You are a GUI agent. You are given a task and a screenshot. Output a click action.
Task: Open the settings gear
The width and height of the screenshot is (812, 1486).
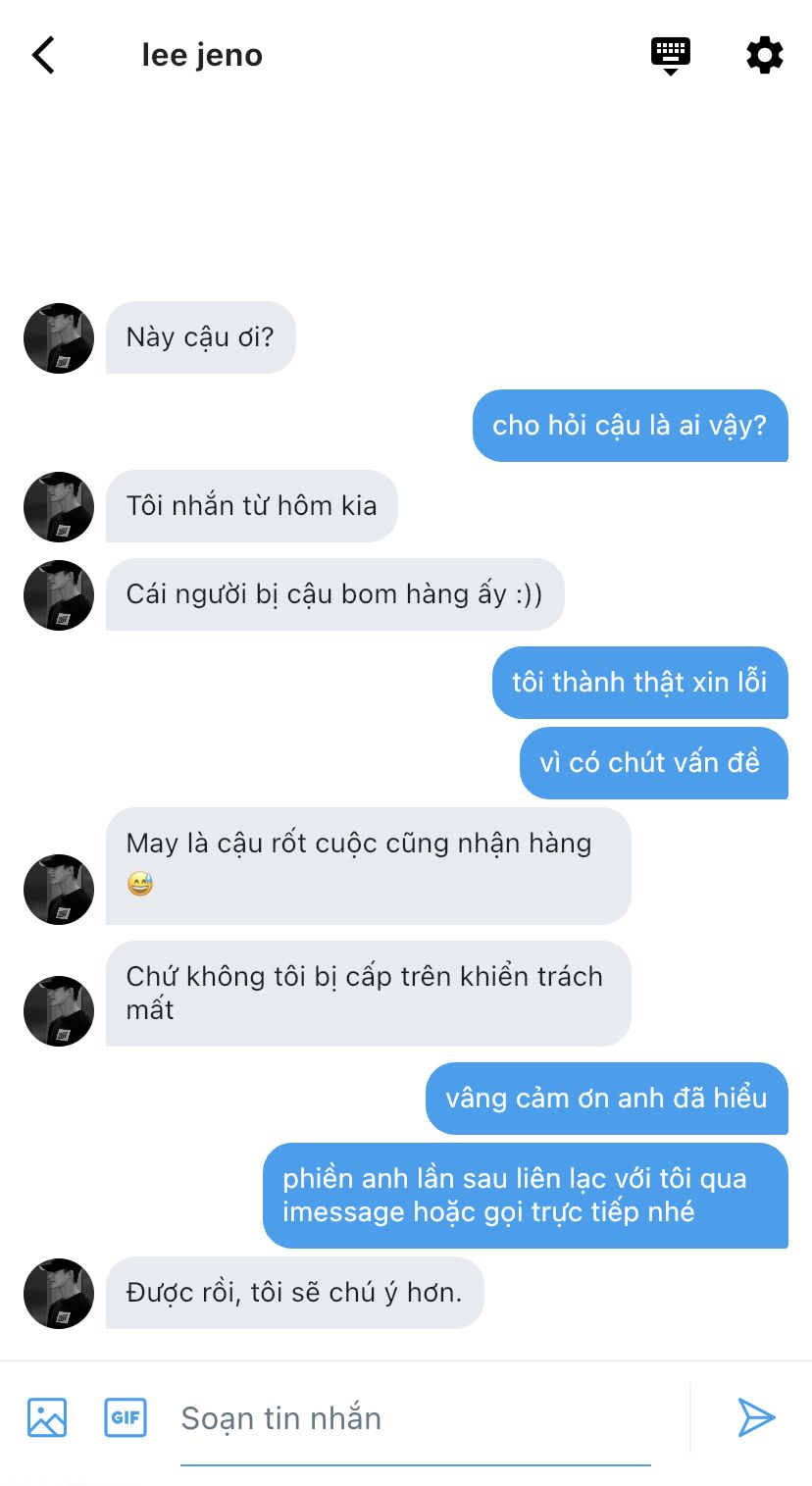765,55
